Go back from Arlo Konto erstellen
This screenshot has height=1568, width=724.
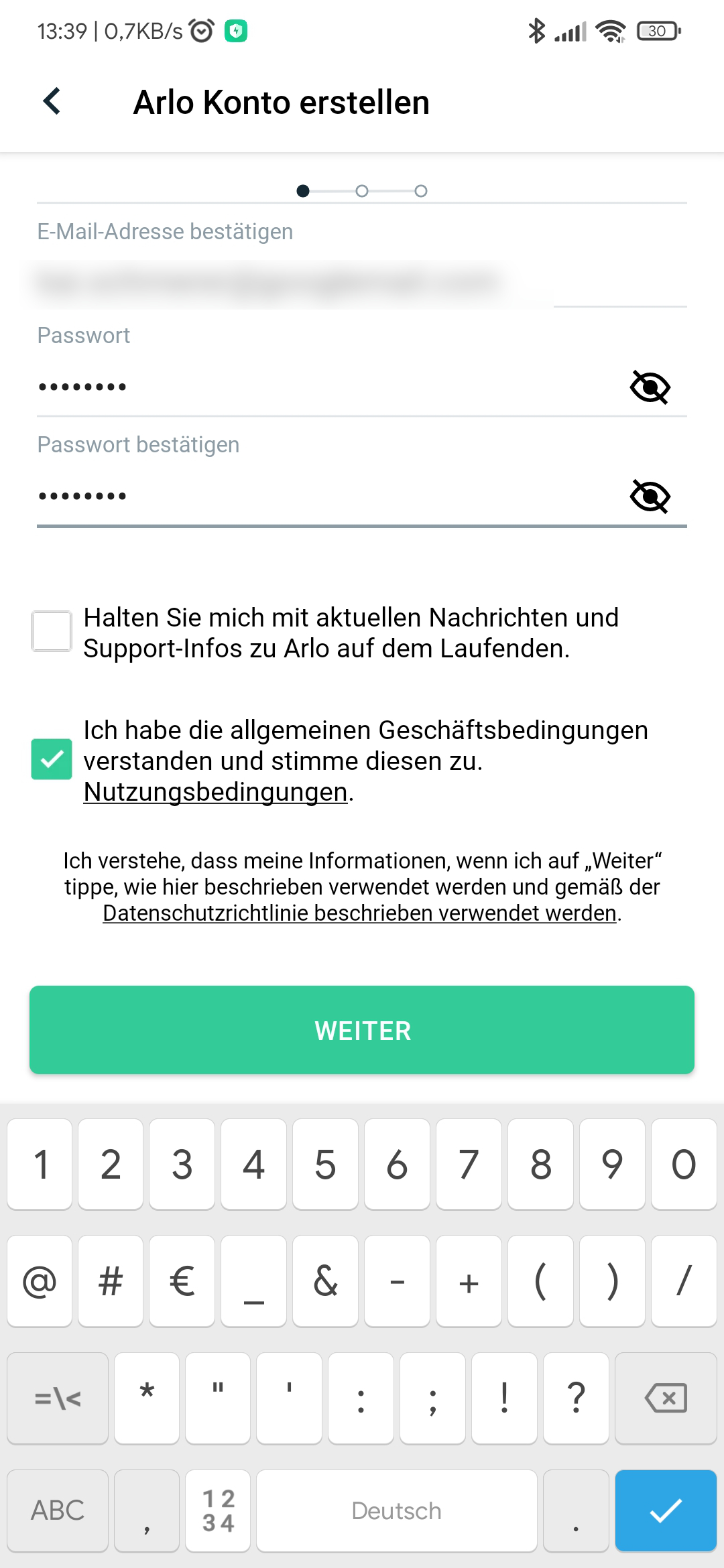pos(52,102)
